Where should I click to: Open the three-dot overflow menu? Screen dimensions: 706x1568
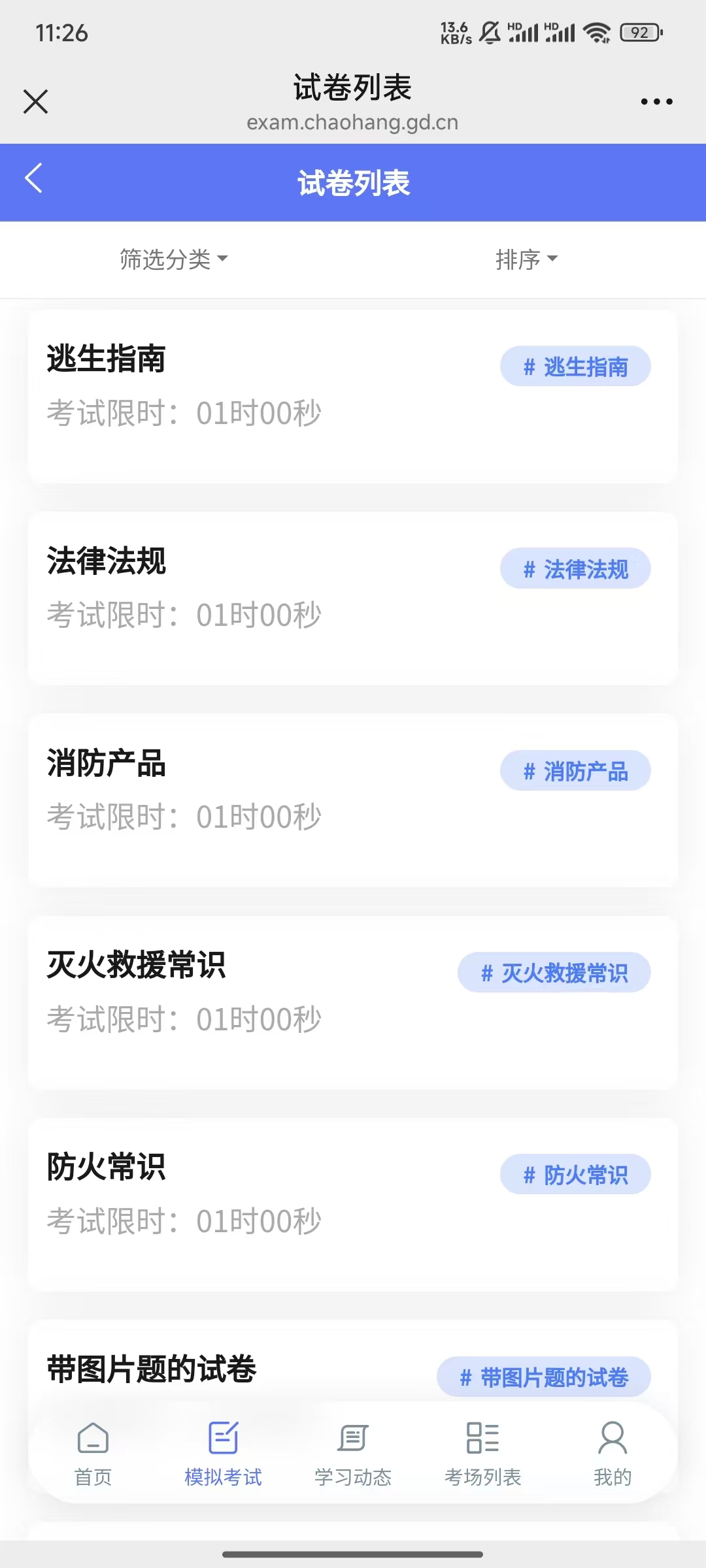[656, 102]
